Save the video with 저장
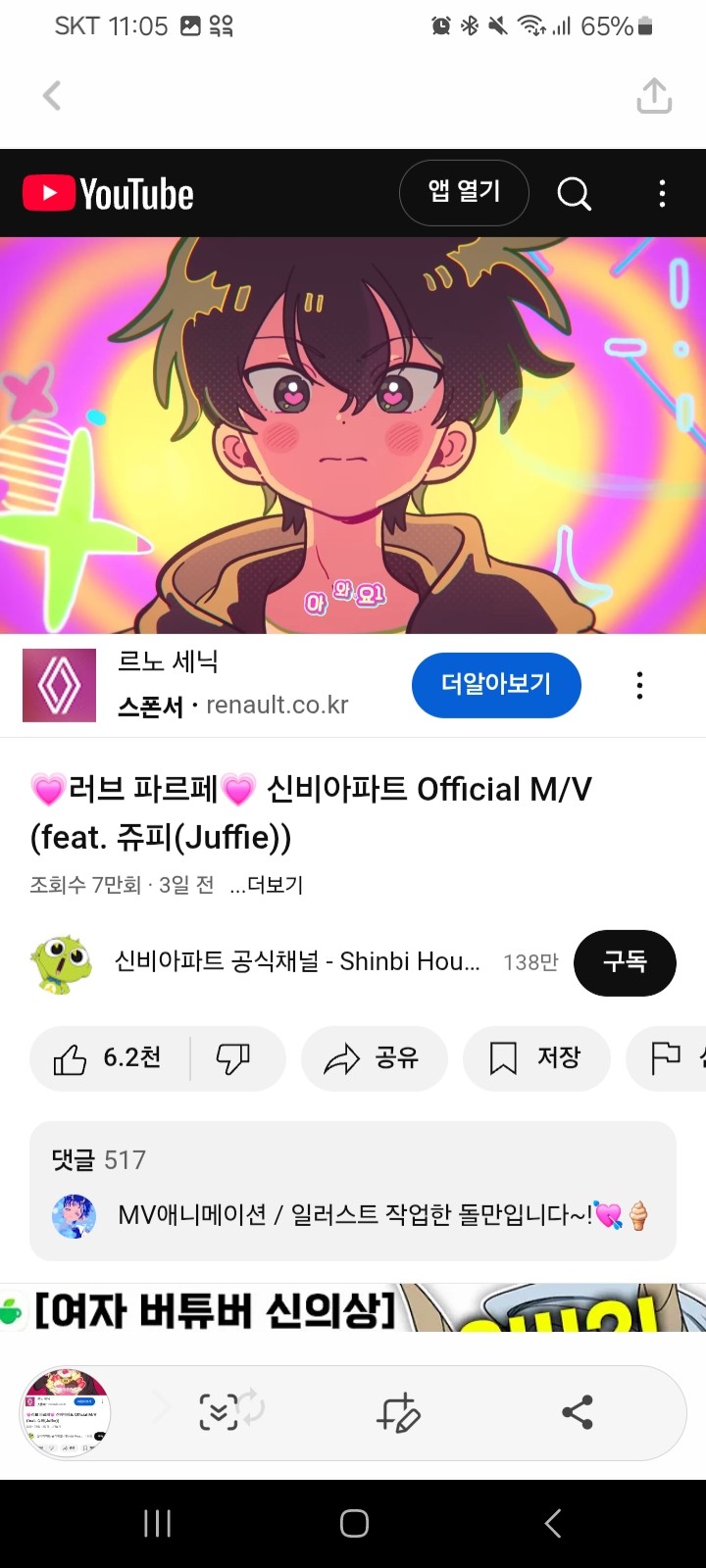Screen dimensions: 706x1568 536,1058
